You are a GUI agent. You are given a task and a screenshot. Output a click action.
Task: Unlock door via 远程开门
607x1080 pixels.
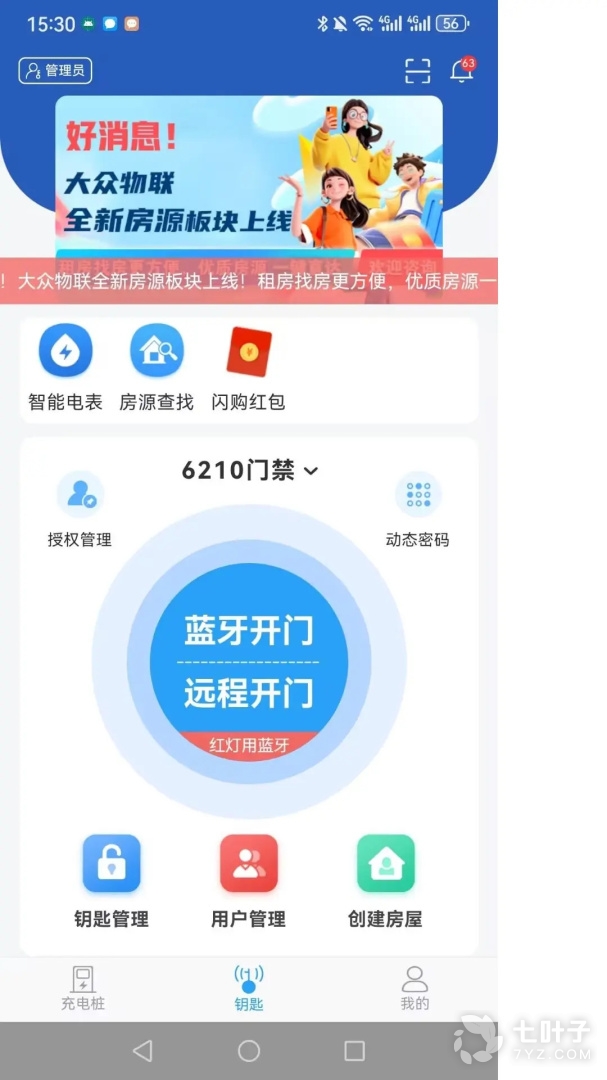tap(249, 693)
